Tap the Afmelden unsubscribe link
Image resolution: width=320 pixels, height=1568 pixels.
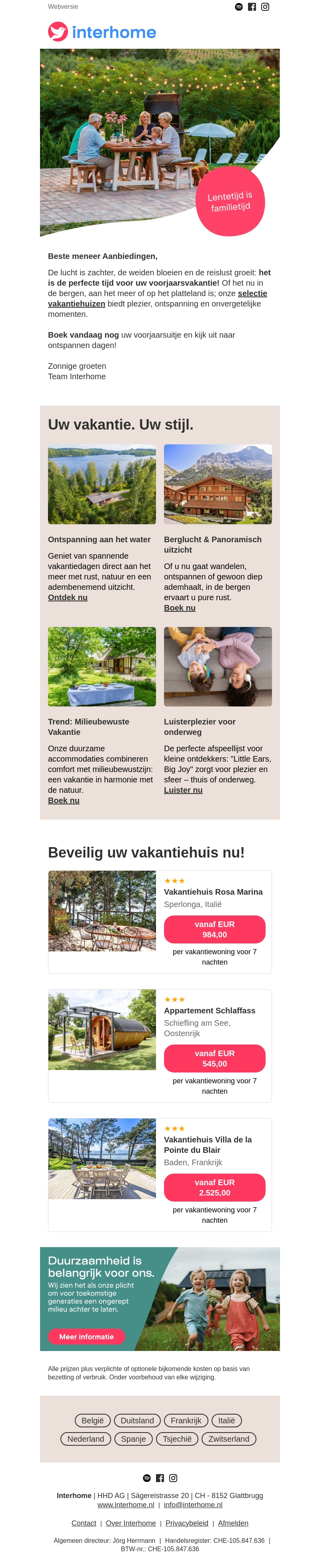click(233, 1522)
